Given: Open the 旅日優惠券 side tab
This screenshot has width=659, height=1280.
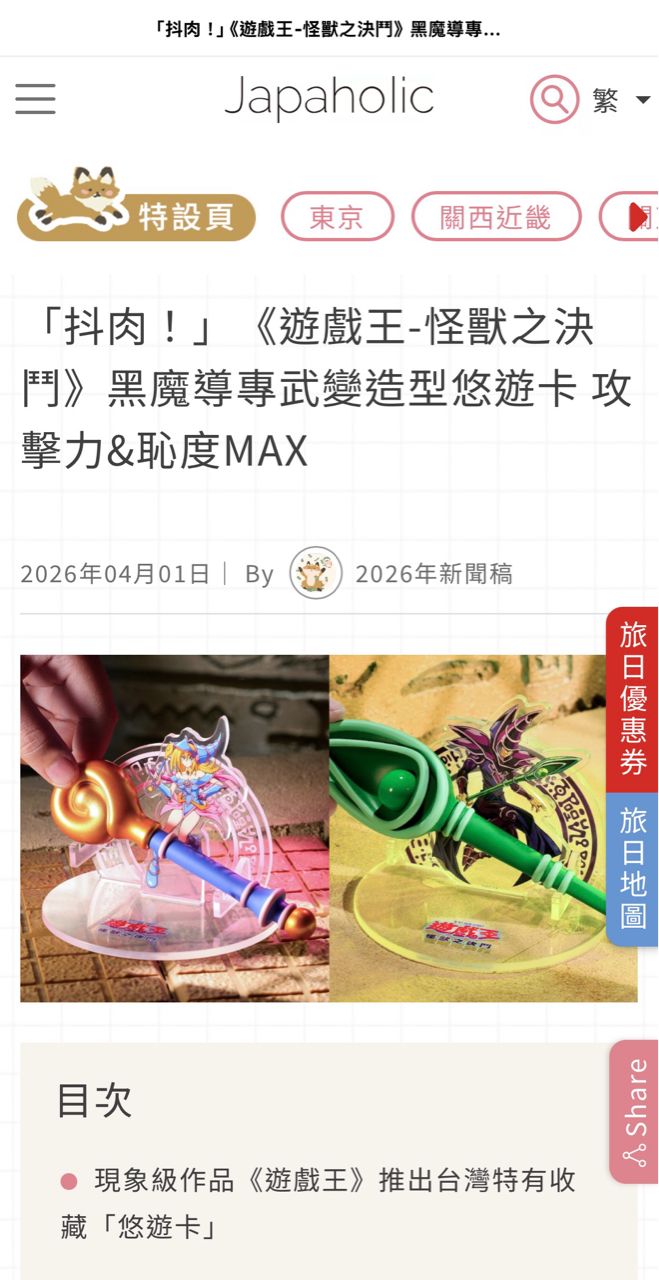Looking at the screenshot, I should (x=632, y=698).
